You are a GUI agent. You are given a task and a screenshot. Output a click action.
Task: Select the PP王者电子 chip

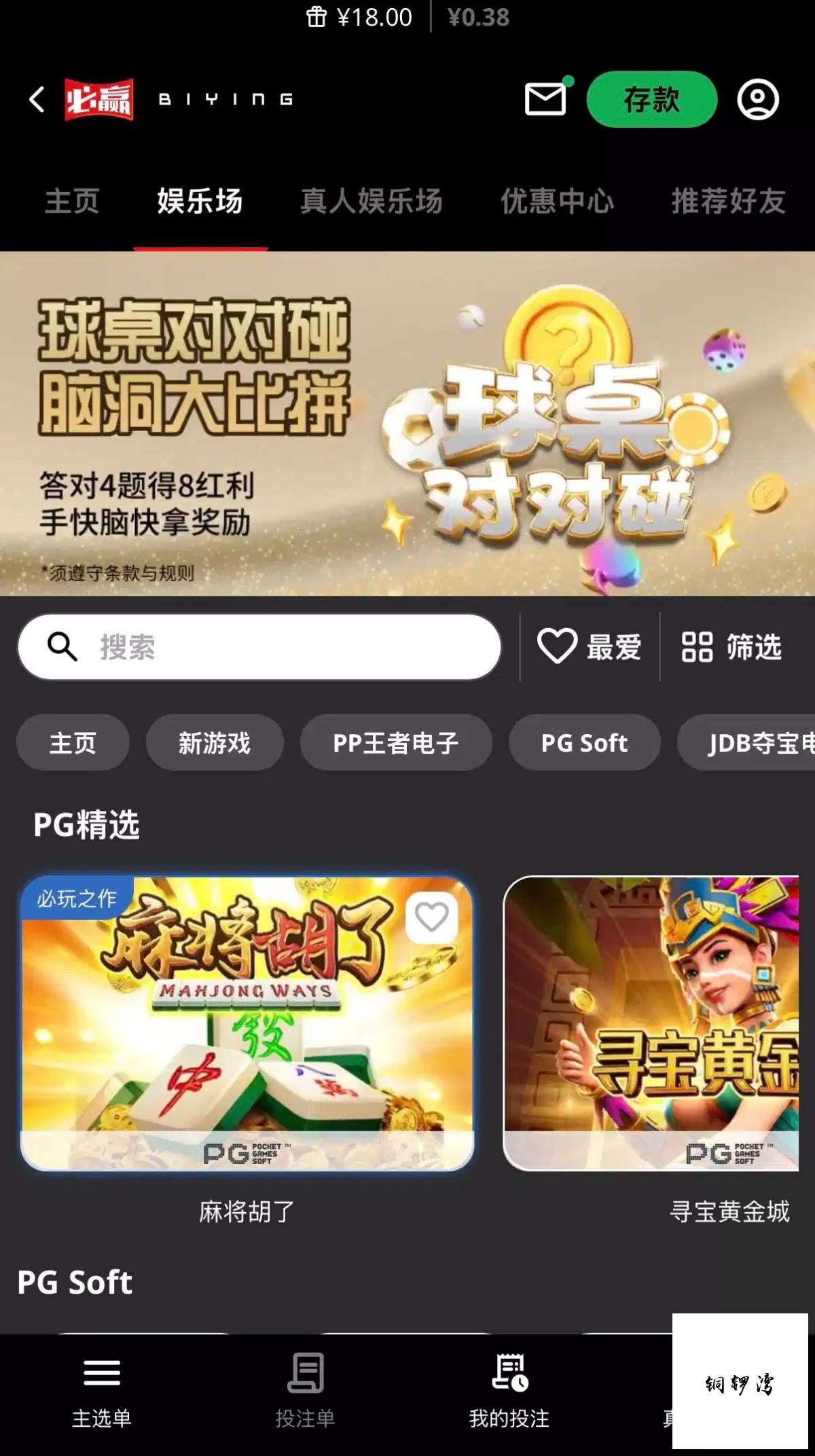click(x=396, y=742)
